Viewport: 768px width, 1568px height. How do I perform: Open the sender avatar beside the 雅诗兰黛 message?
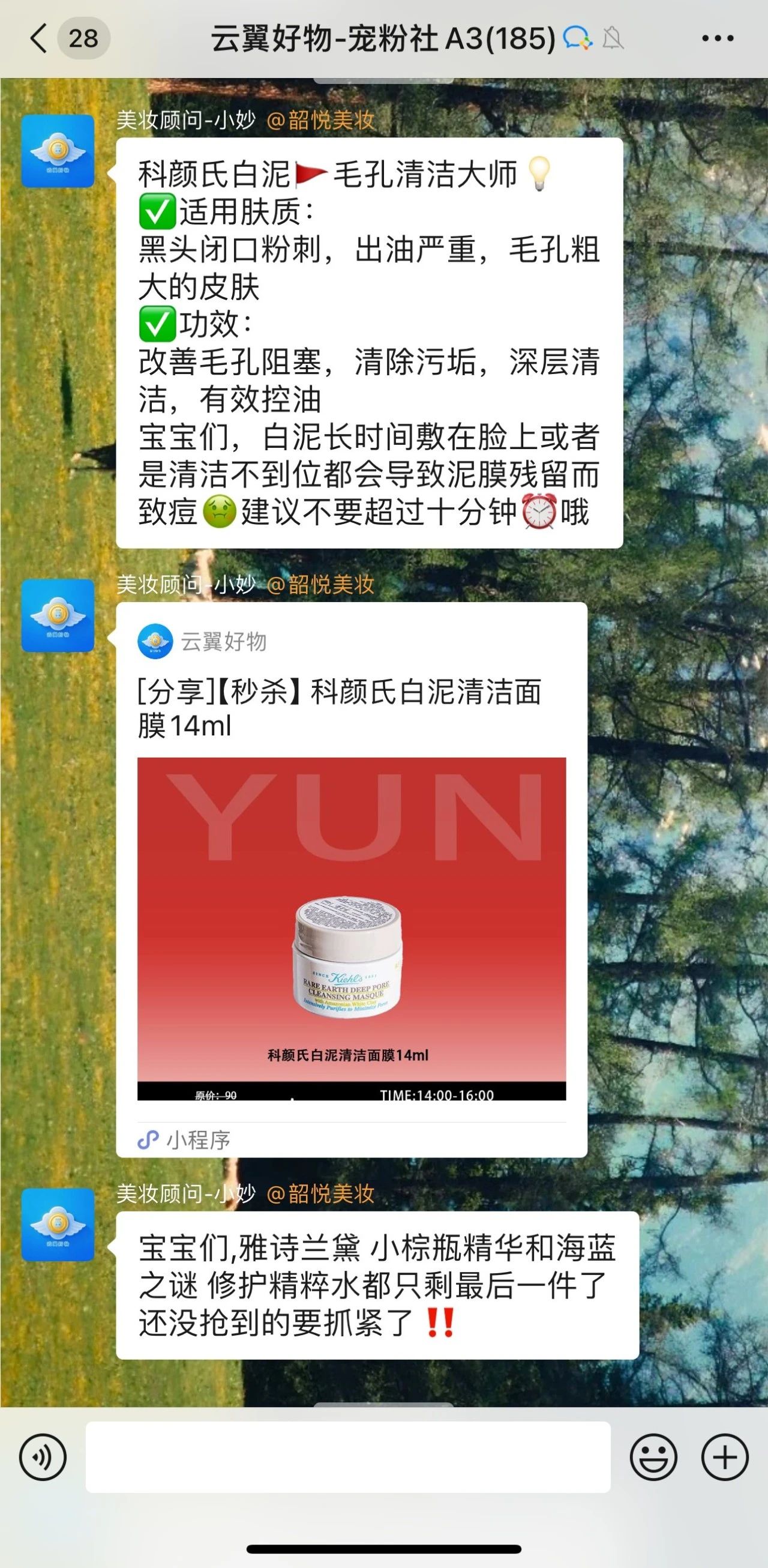coord(58,1225)
